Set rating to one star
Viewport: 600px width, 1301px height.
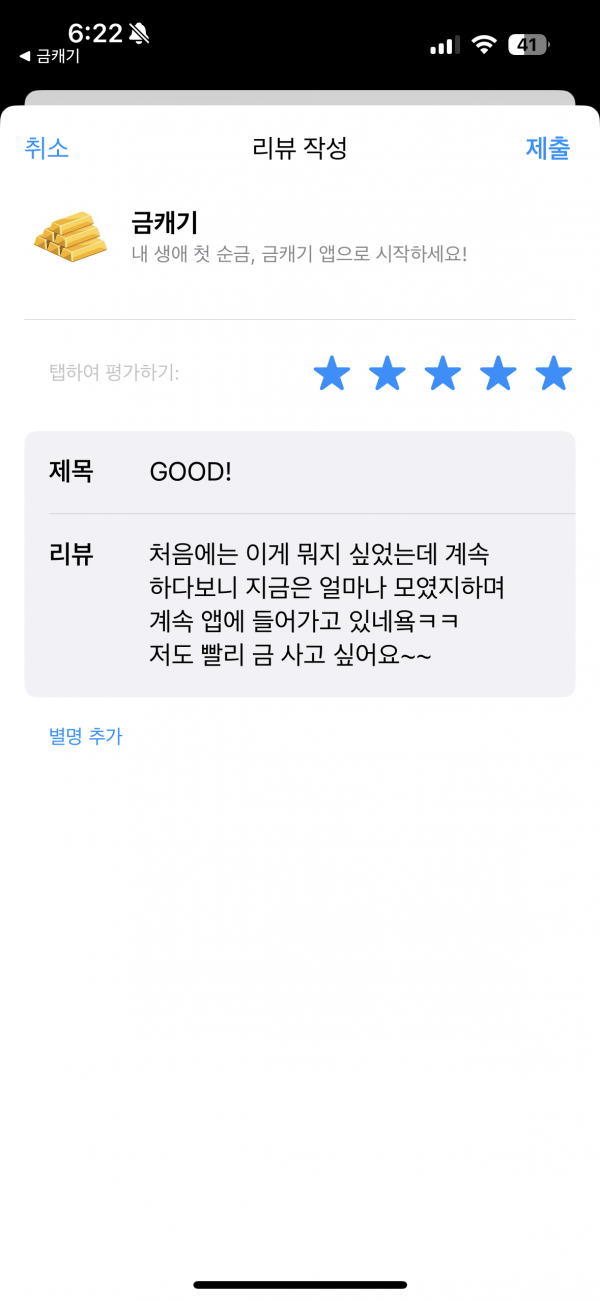(332, 374)
